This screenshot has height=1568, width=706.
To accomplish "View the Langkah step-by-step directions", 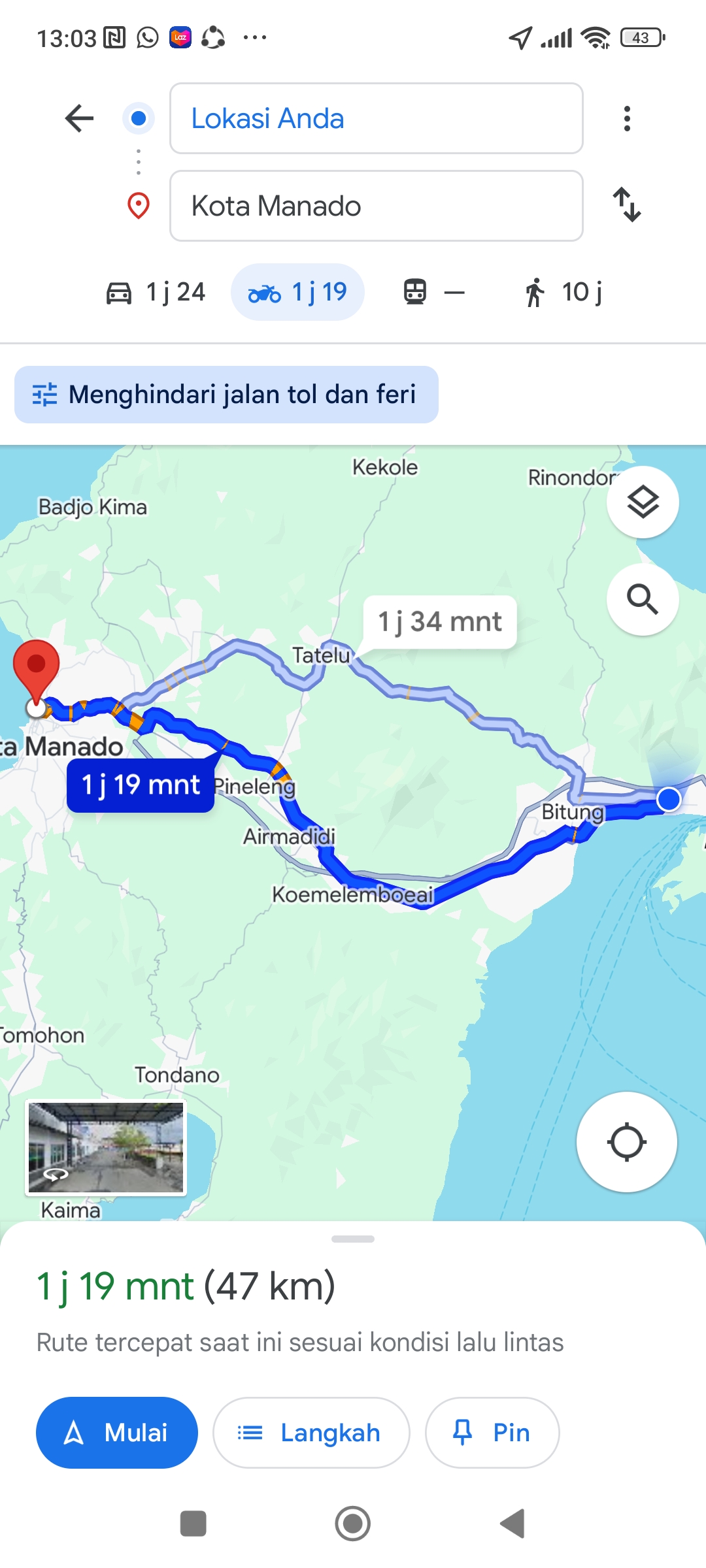I will pos(311,1433).
